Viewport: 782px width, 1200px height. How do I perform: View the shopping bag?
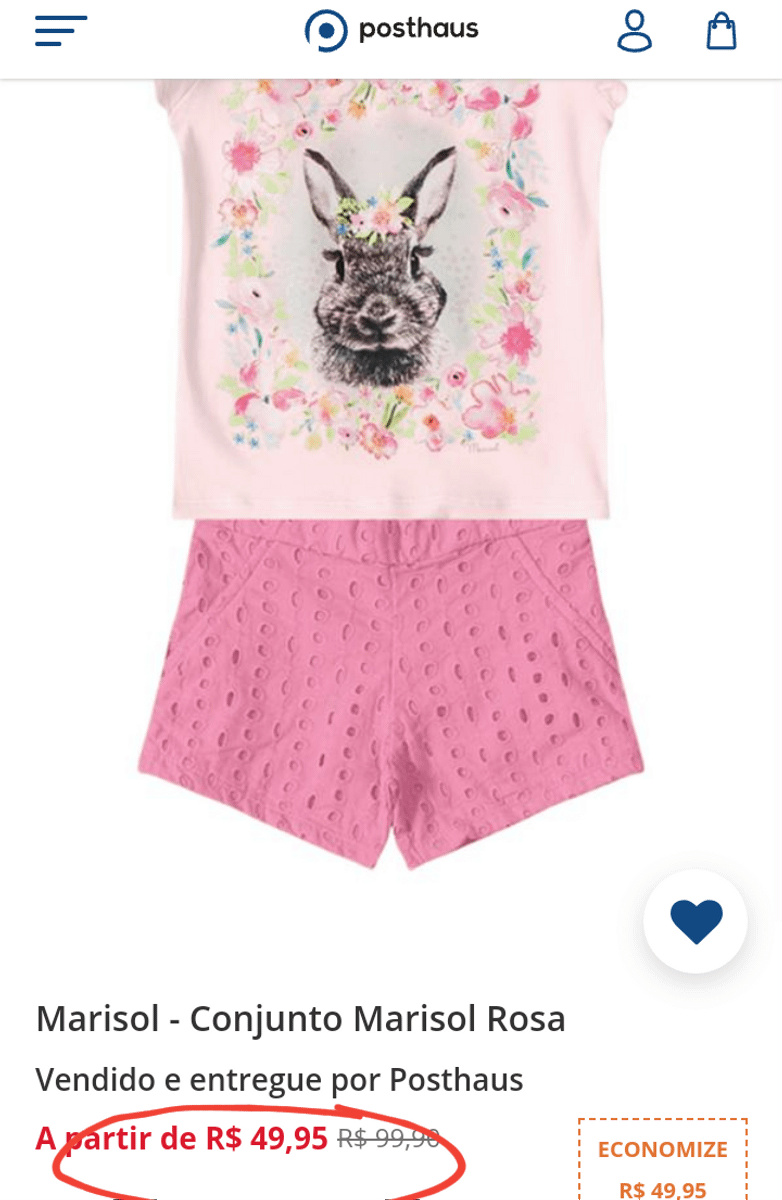pos(721,31)
